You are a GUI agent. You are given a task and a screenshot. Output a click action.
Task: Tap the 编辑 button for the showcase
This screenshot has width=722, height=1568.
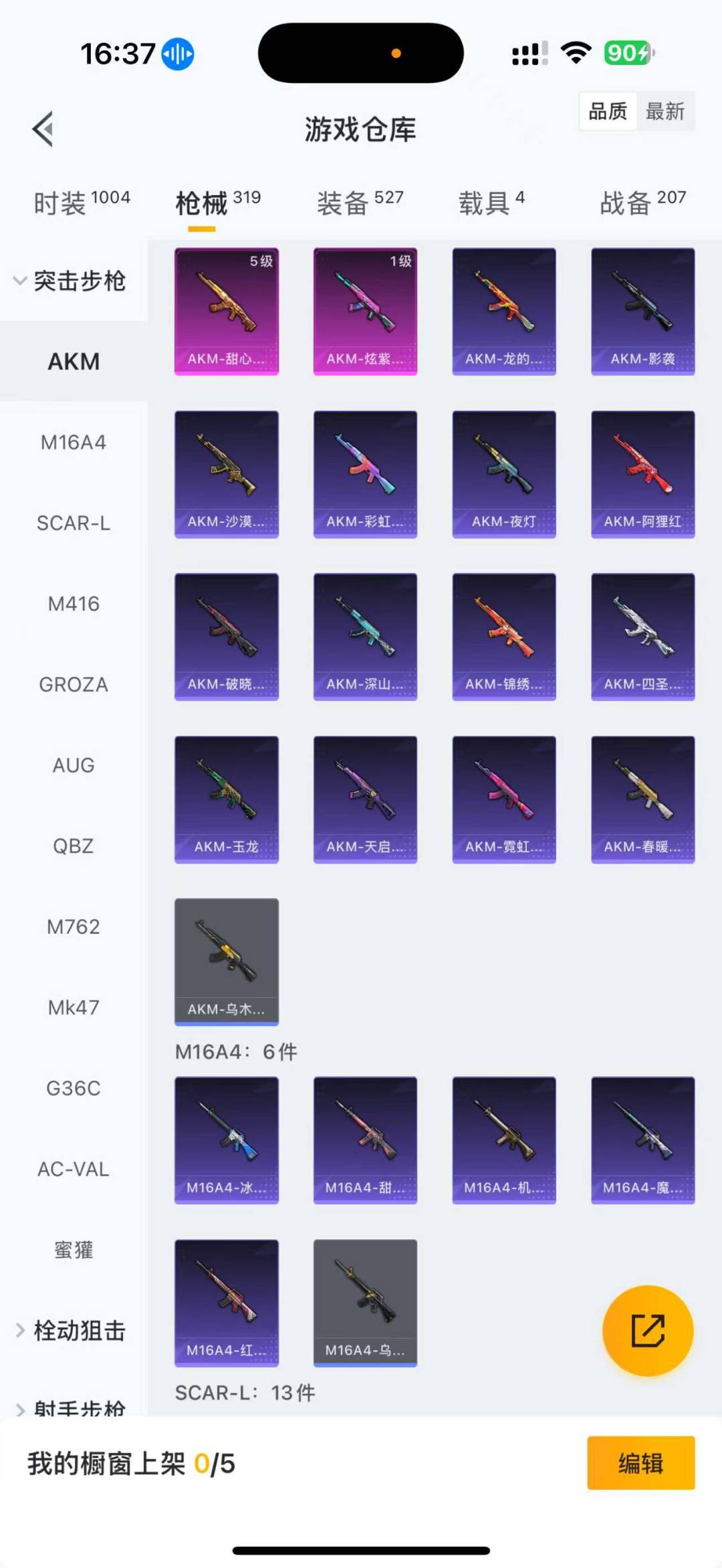pos(640,1463)
